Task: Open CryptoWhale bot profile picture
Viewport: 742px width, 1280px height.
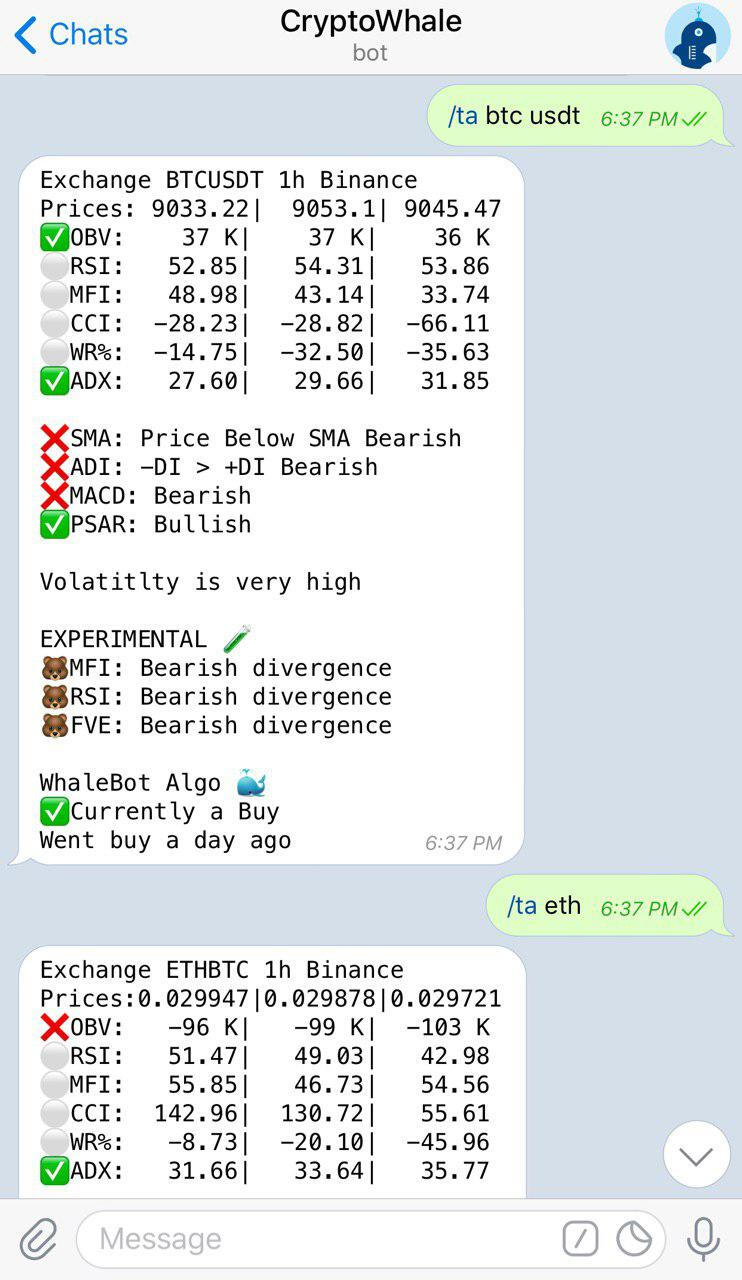Action: point(697,37)
